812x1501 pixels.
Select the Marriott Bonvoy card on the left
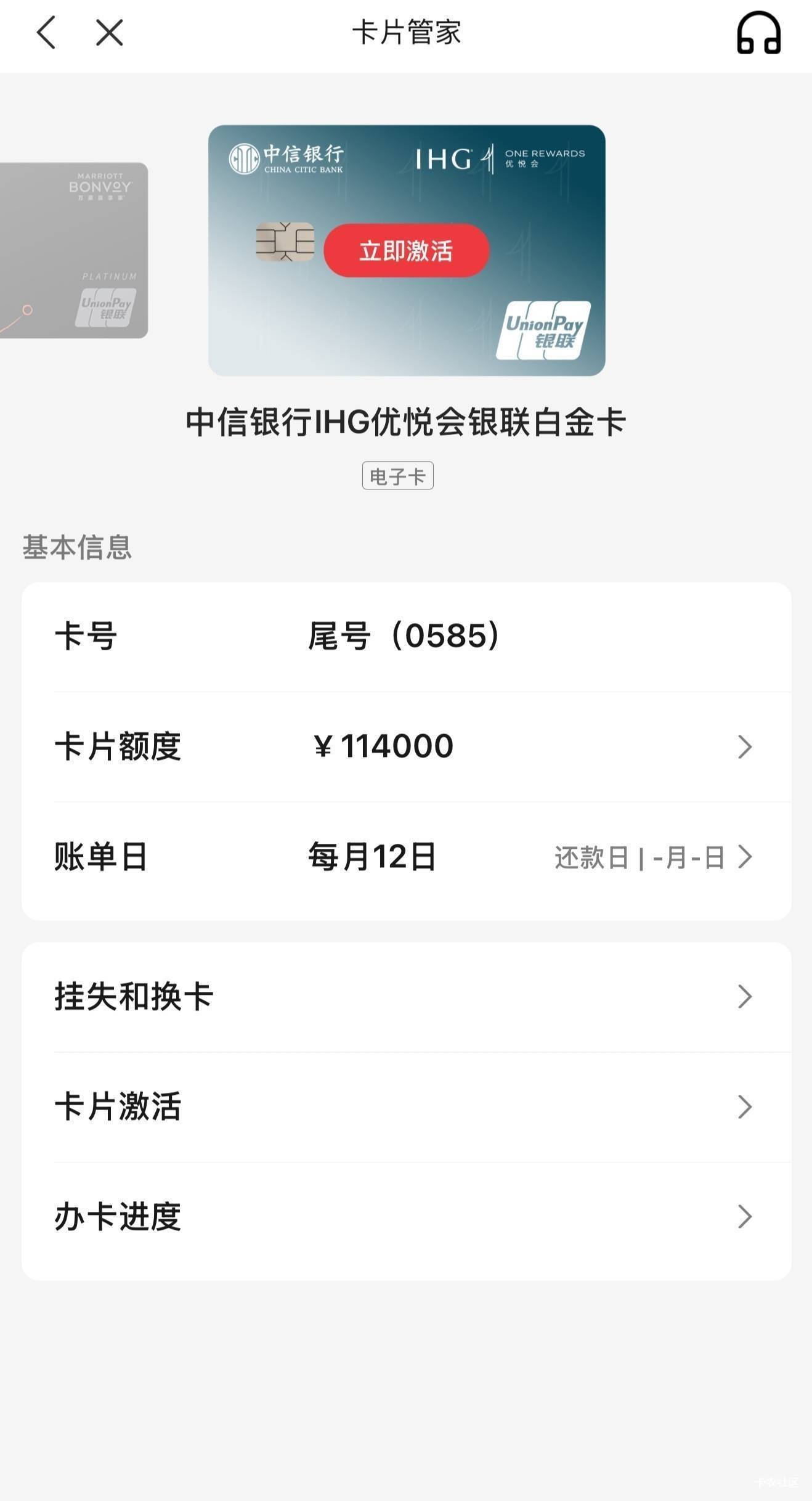pyautogui.click(x=74, y=250)
